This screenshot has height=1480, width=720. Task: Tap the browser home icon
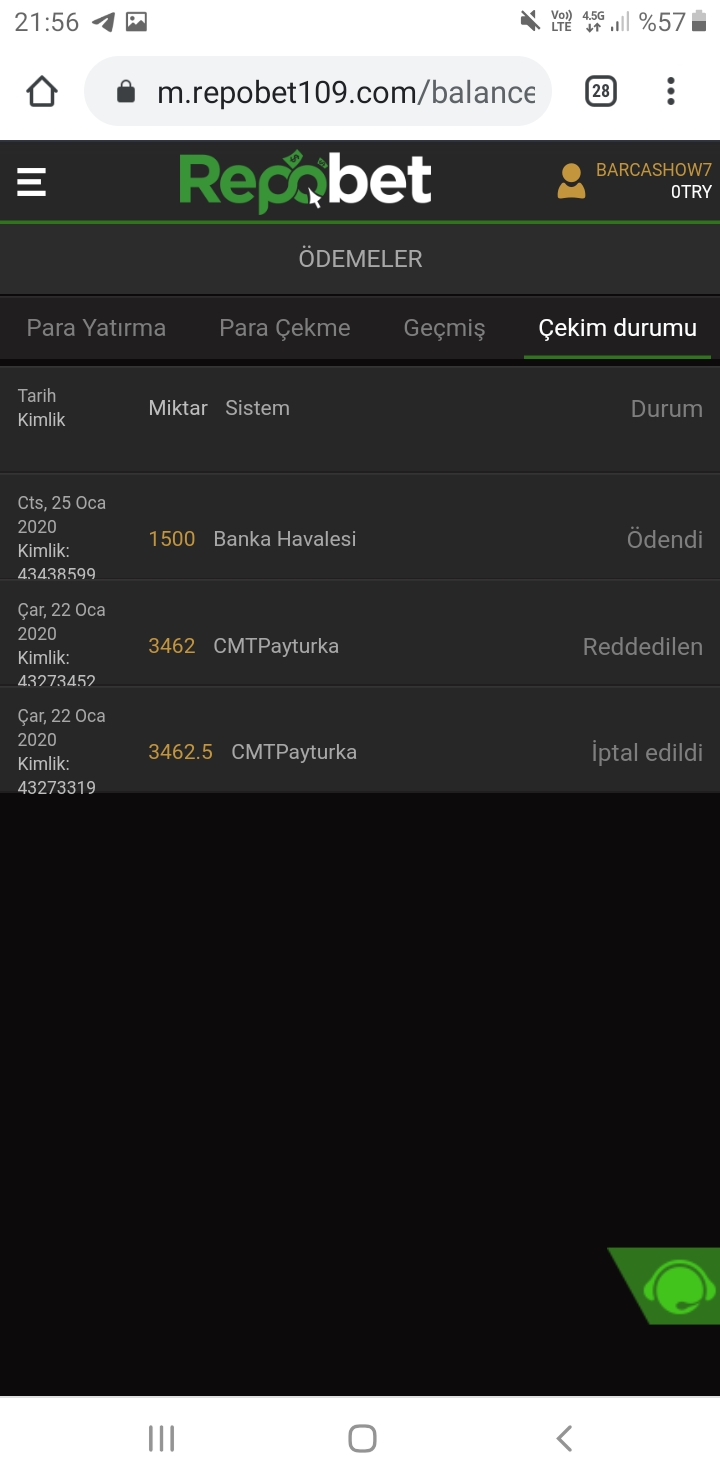42,92
